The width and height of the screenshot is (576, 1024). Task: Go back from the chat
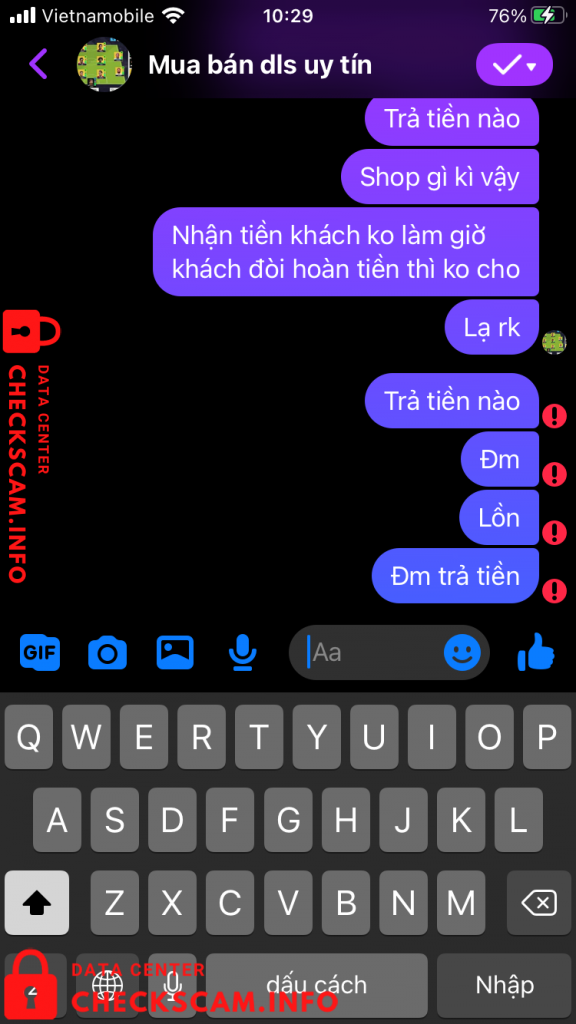click(39, 64)
